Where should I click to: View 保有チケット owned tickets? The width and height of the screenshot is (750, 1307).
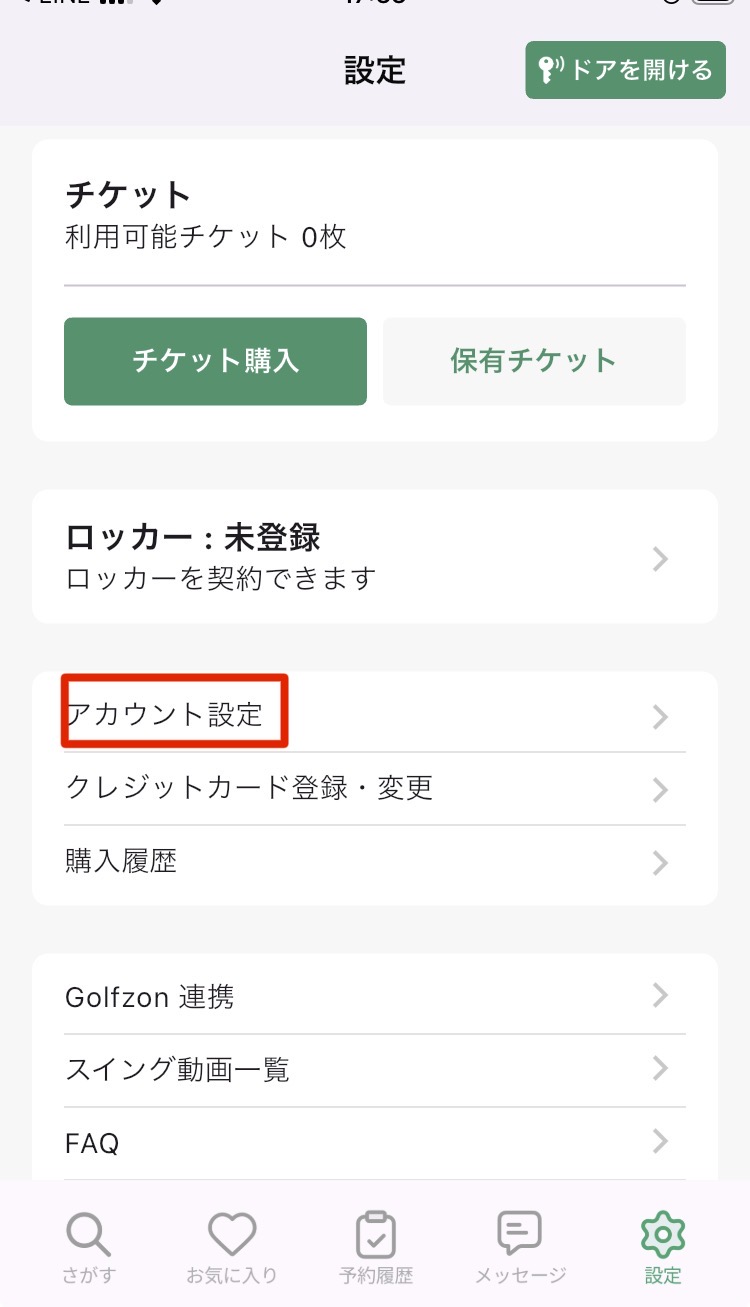(534, 361)
